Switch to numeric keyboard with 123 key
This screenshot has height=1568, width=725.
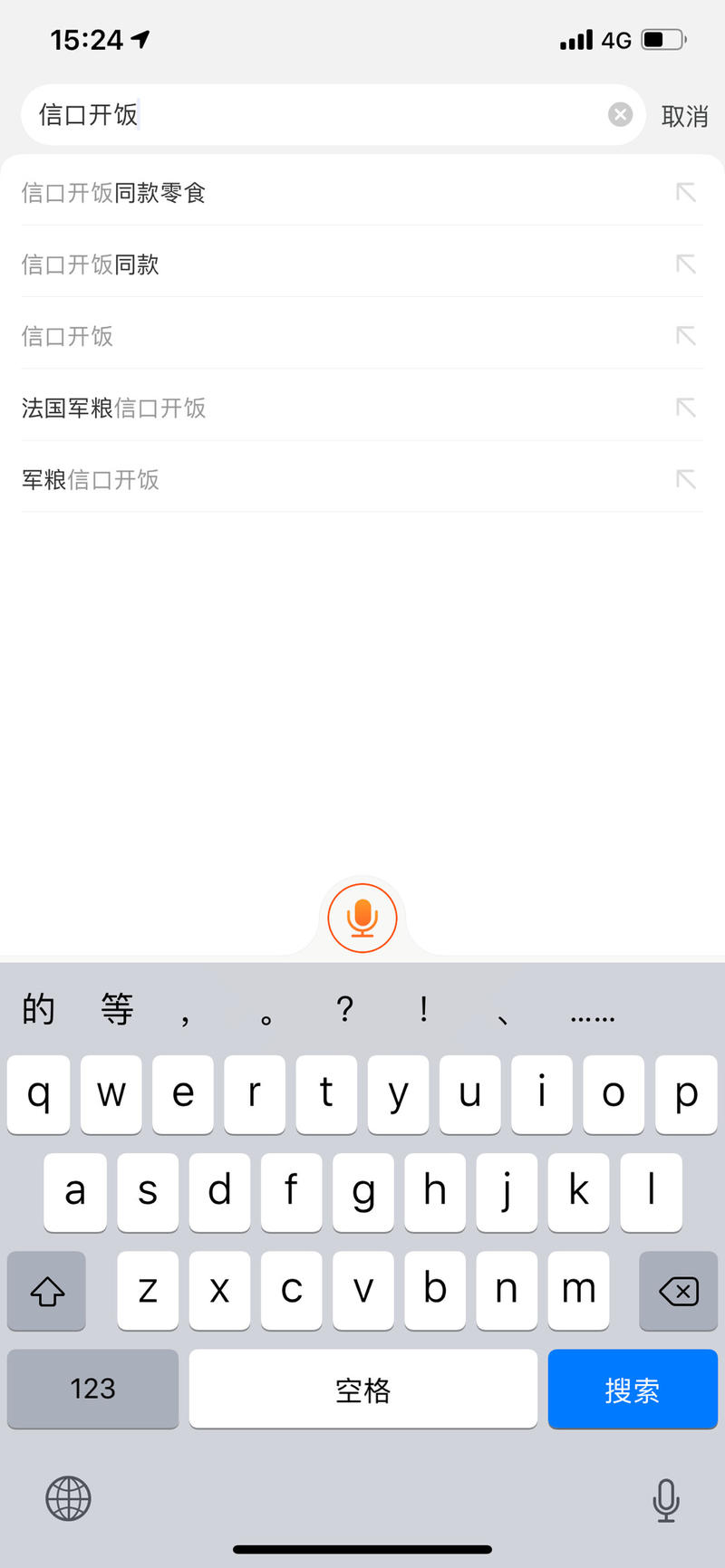pos(92,1389)
